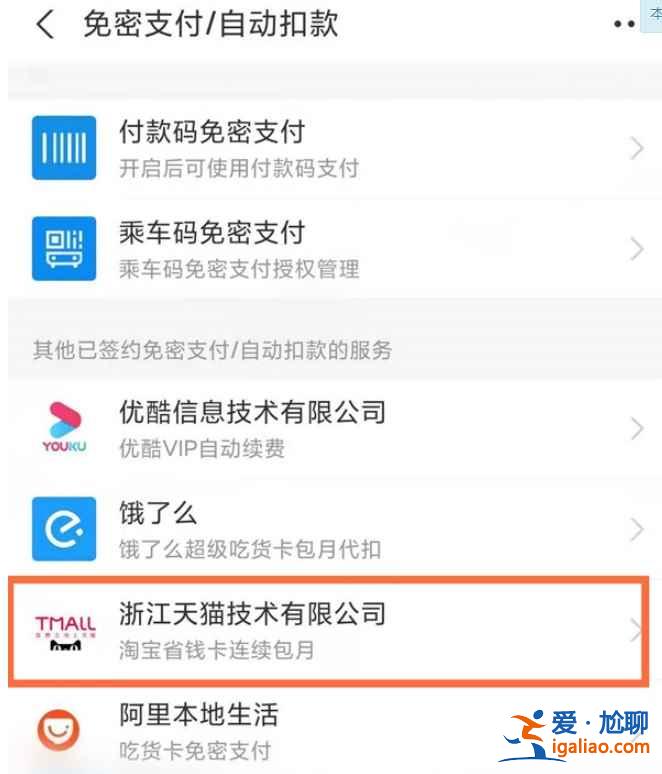This screenshot has height=774, width=662.
Task: Go back from 免密支付/自动扣款 page
Action: click(x=45, y=24)
